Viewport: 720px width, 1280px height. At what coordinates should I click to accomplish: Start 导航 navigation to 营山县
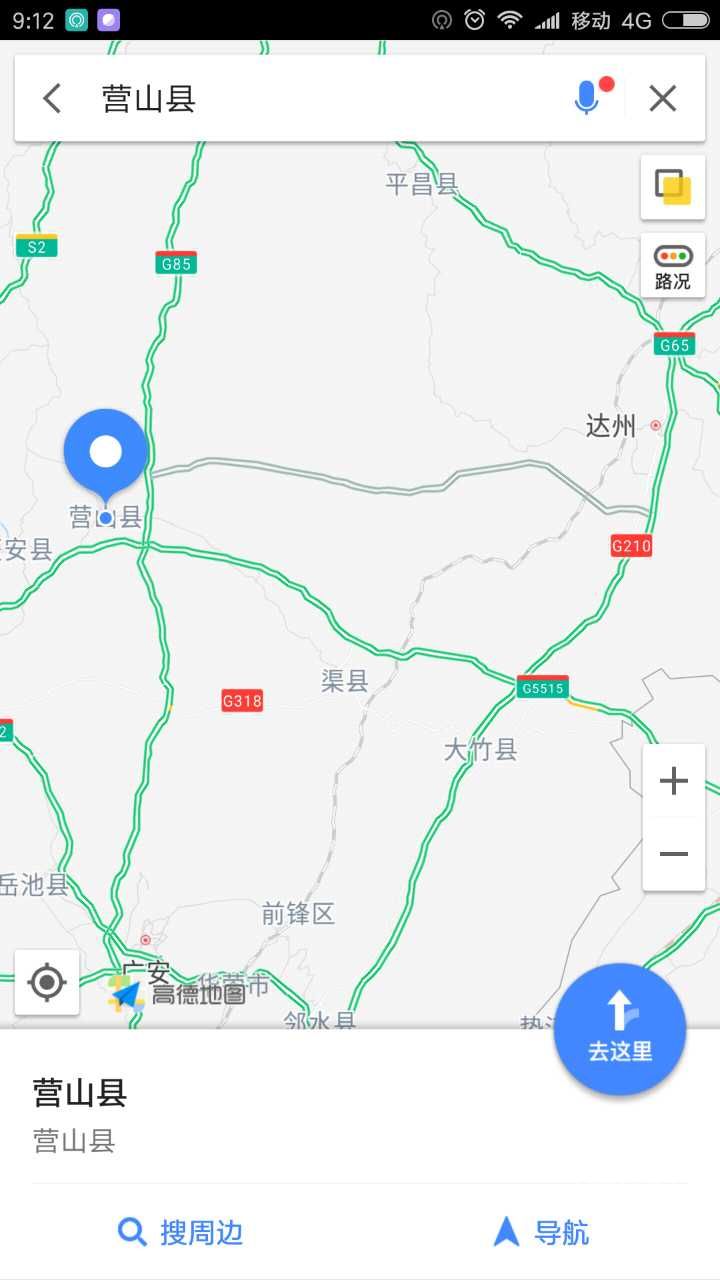541,1232
